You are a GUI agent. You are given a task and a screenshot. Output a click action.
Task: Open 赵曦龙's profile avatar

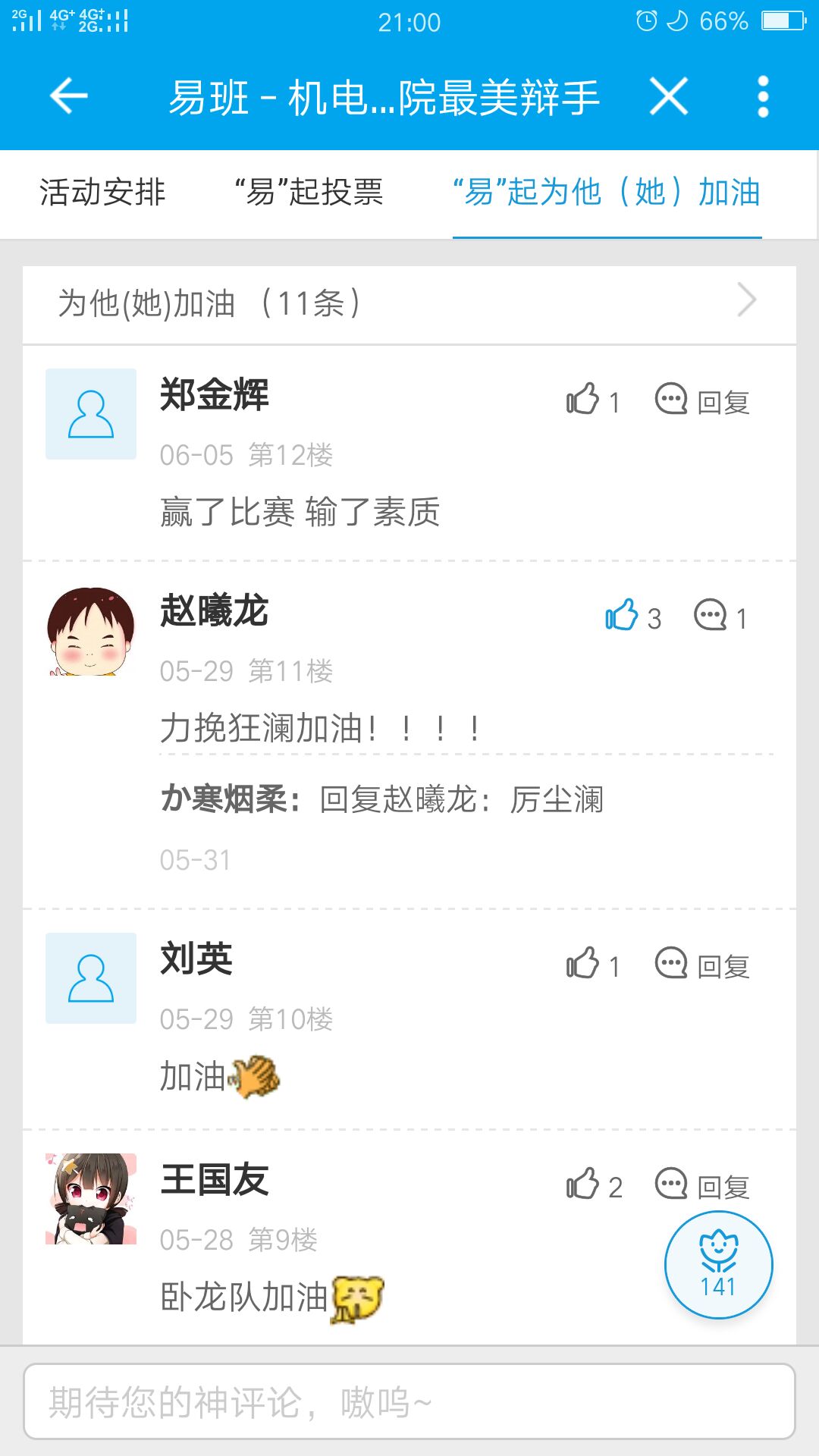pyautogui.click(x=91, y=631)
